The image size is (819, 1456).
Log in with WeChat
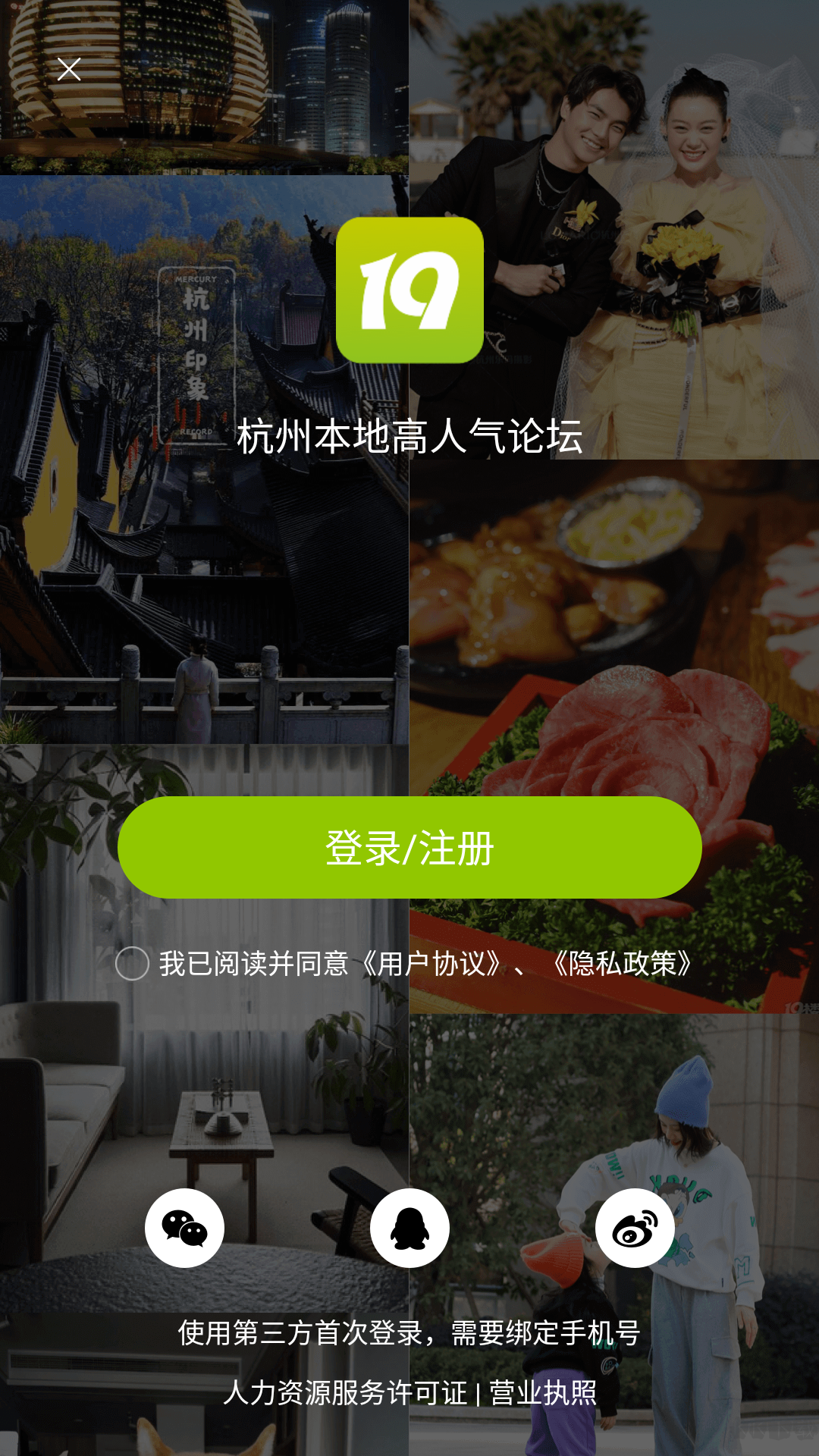tap(184, 1228)
